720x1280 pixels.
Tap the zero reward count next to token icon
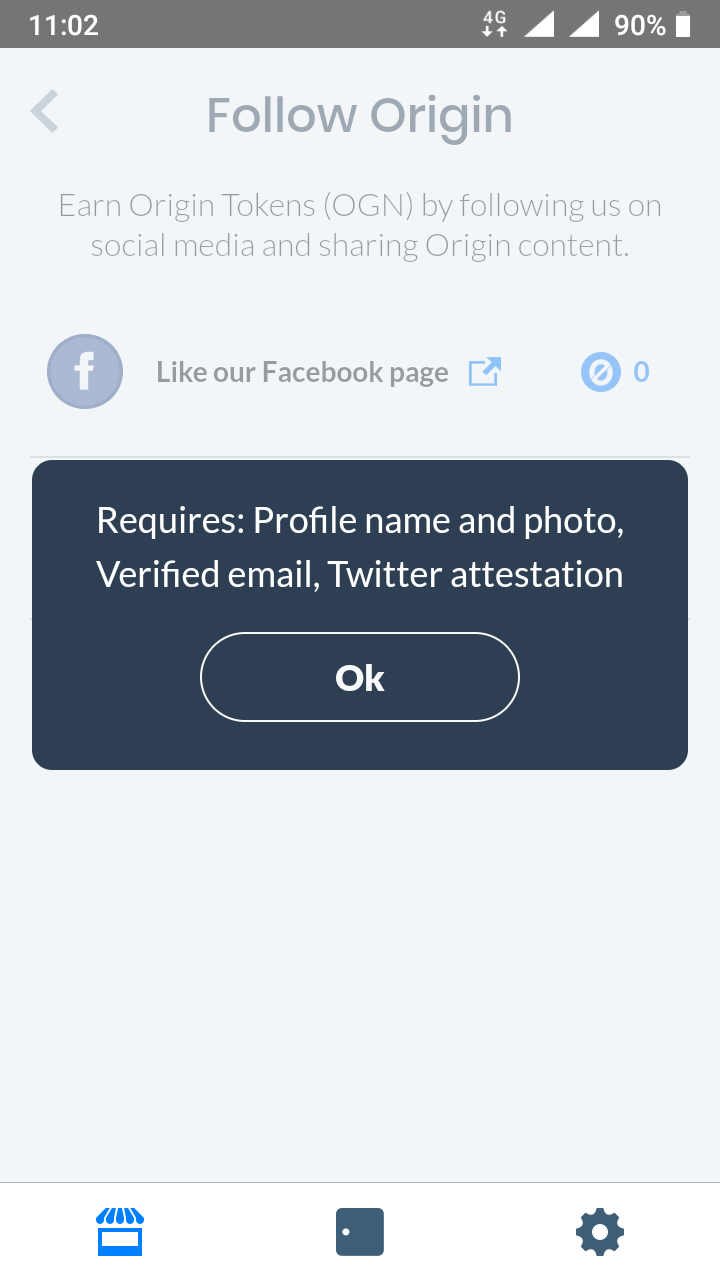(641, 371)
